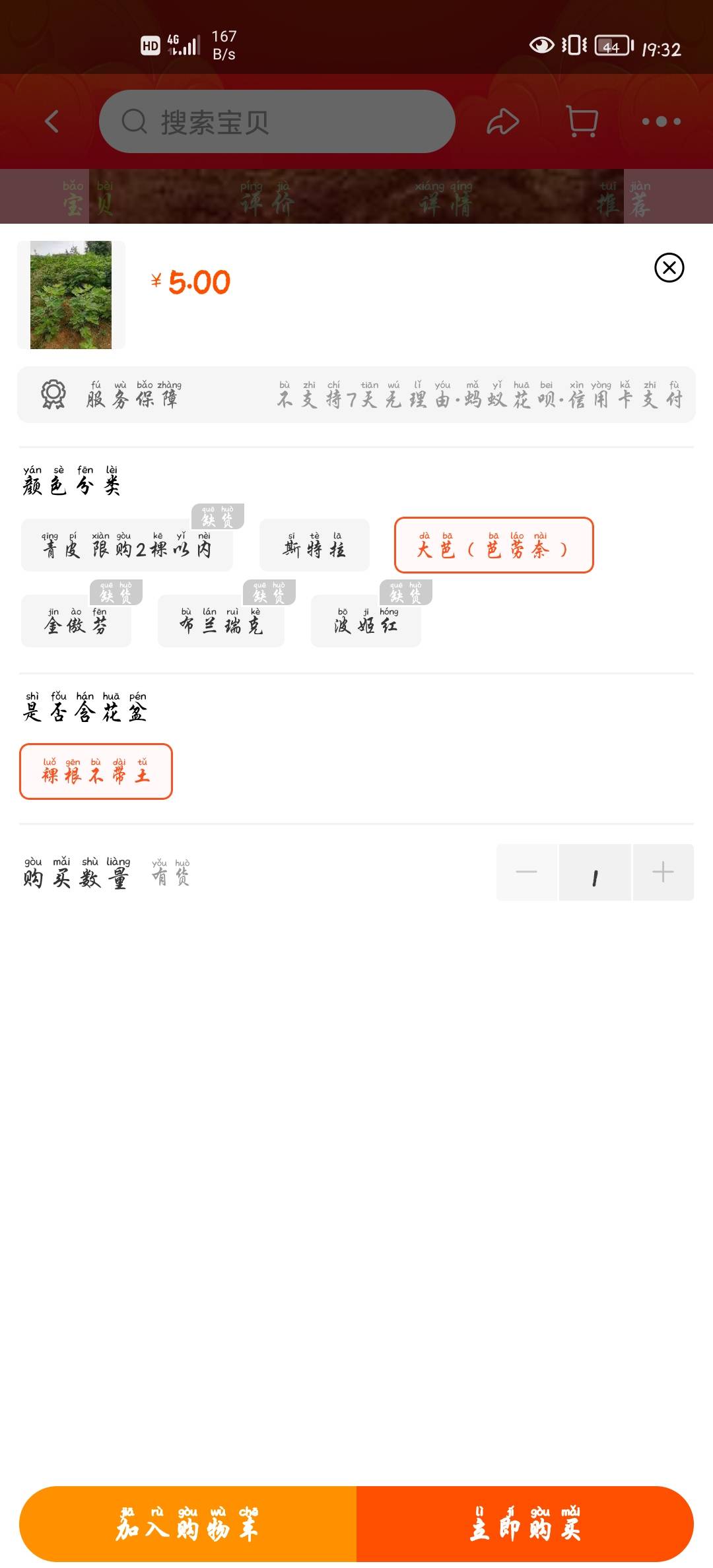Select the 大芭（芭劳奈）option
Image resolution: width=713 pixels, height=1568 pixels.
[493, 545]
